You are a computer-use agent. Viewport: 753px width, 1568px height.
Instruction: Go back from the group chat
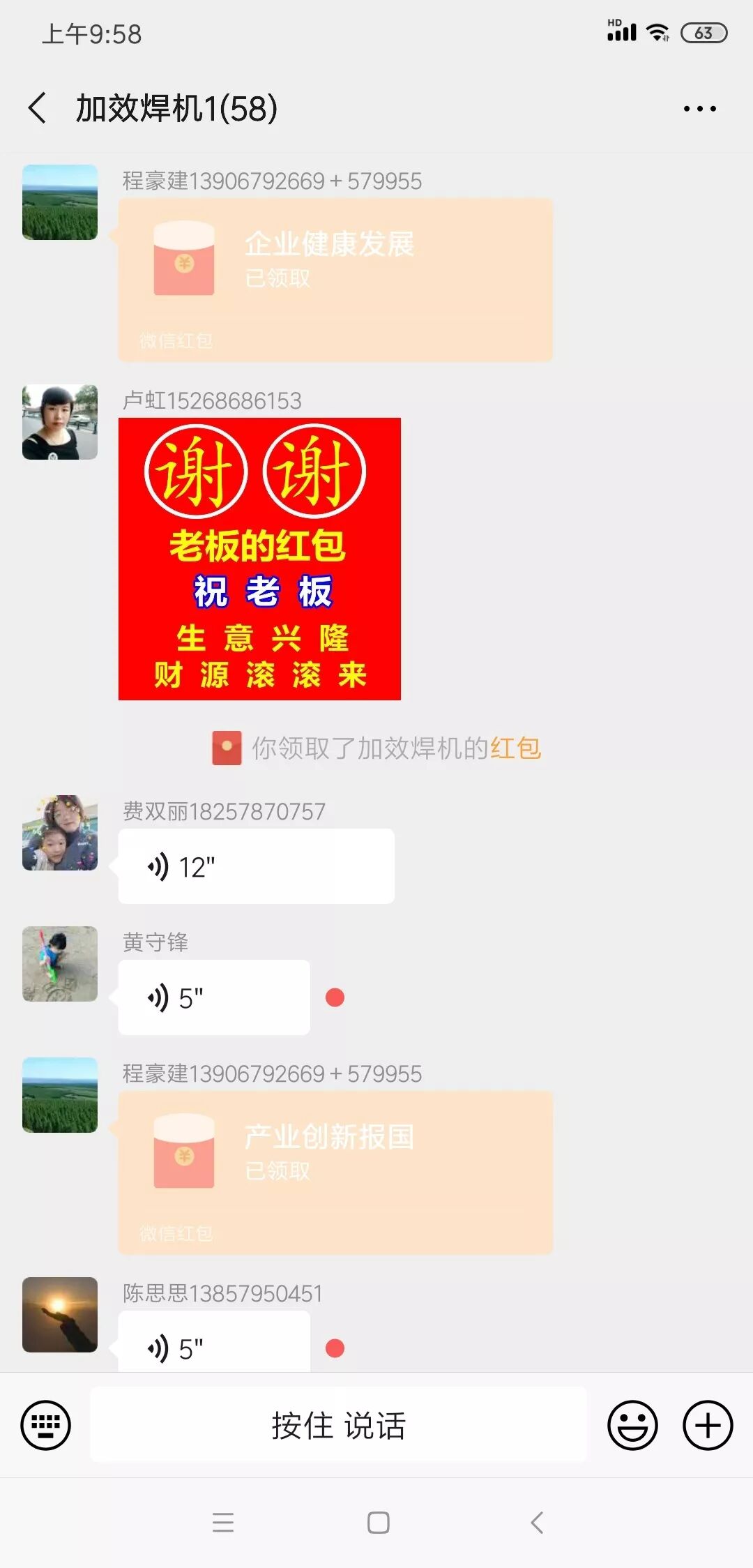[x=38, y=108]
